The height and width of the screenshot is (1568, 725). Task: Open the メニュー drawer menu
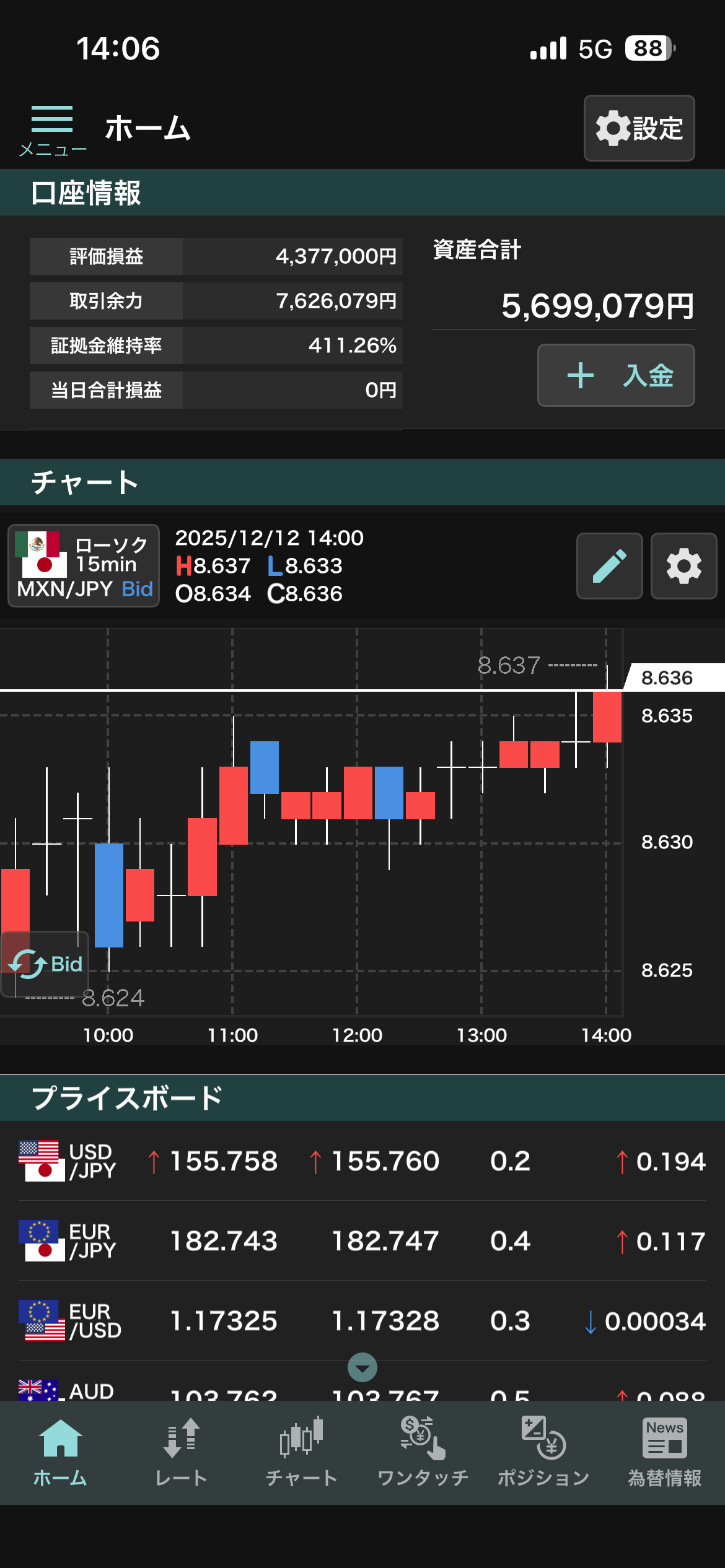click(52, 129)
